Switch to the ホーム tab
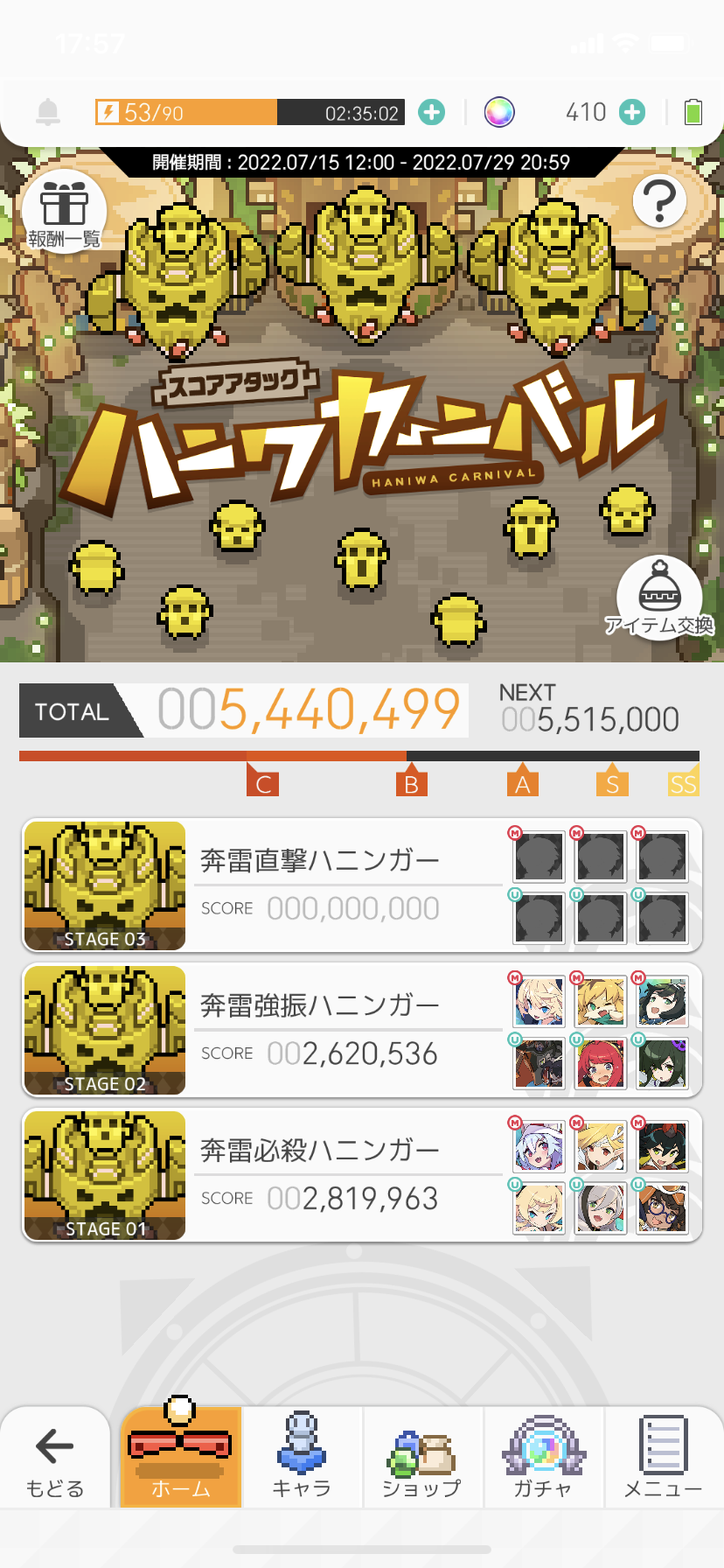The image size is (724, 1568). tap(180, 1459)
